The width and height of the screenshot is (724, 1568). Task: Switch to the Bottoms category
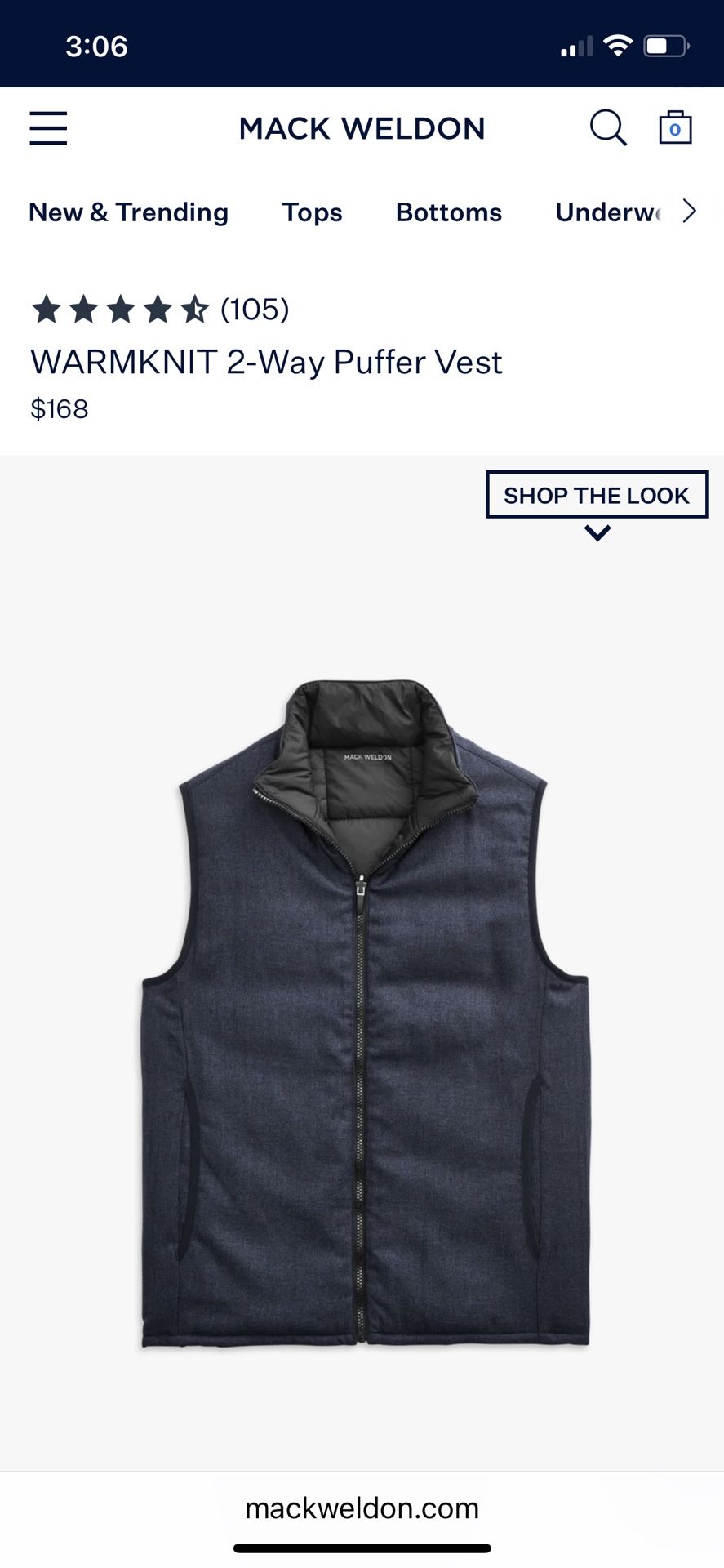tap(449, 212)
